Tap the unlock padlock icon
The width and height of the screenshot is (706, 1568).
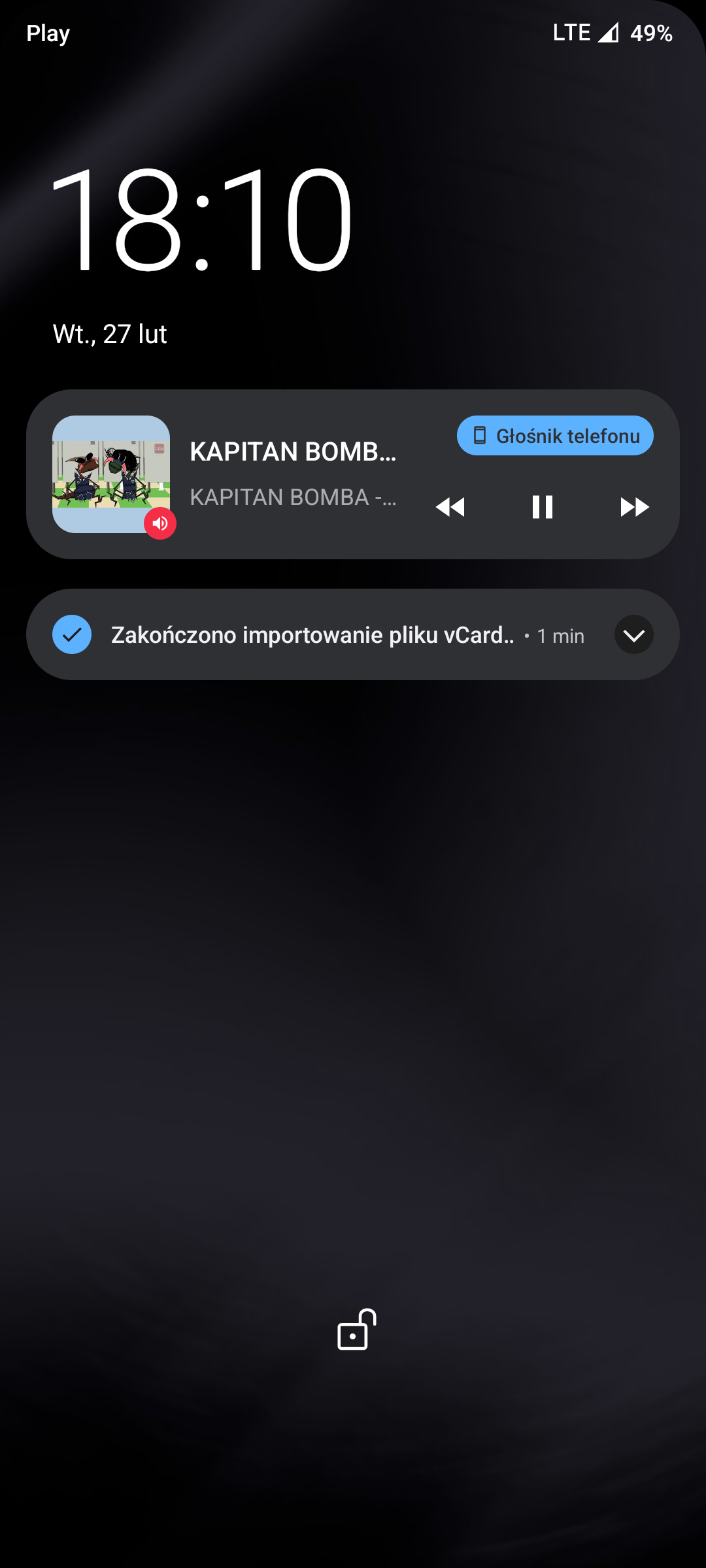tap(356, 1330)
